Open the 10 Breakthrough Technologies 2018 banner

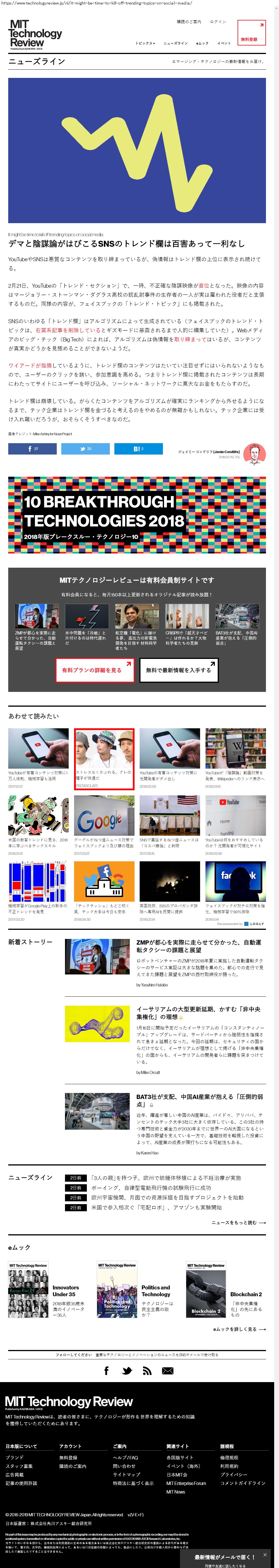point(137,515)
